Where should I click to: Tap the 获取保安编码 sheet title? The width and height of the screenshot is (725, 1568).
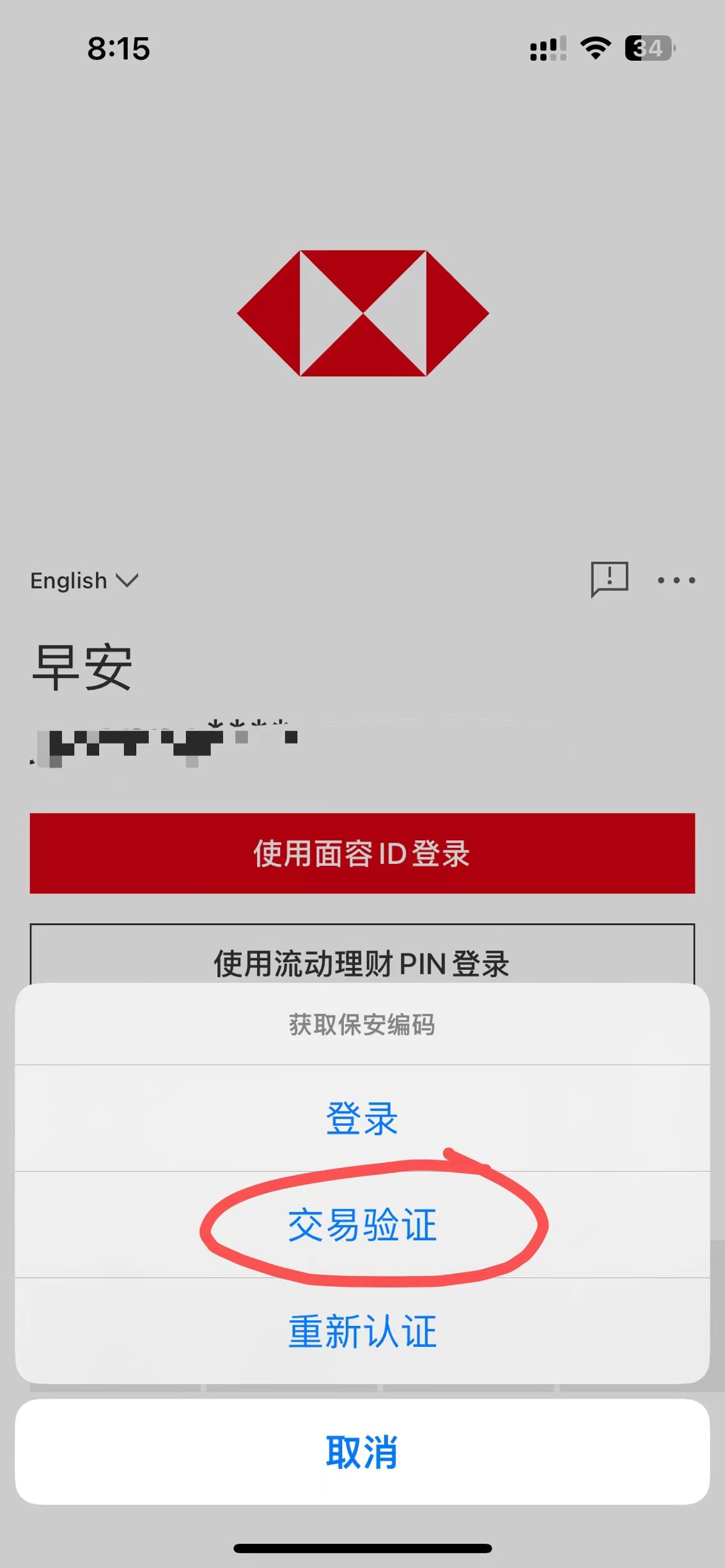point(362,1025)
